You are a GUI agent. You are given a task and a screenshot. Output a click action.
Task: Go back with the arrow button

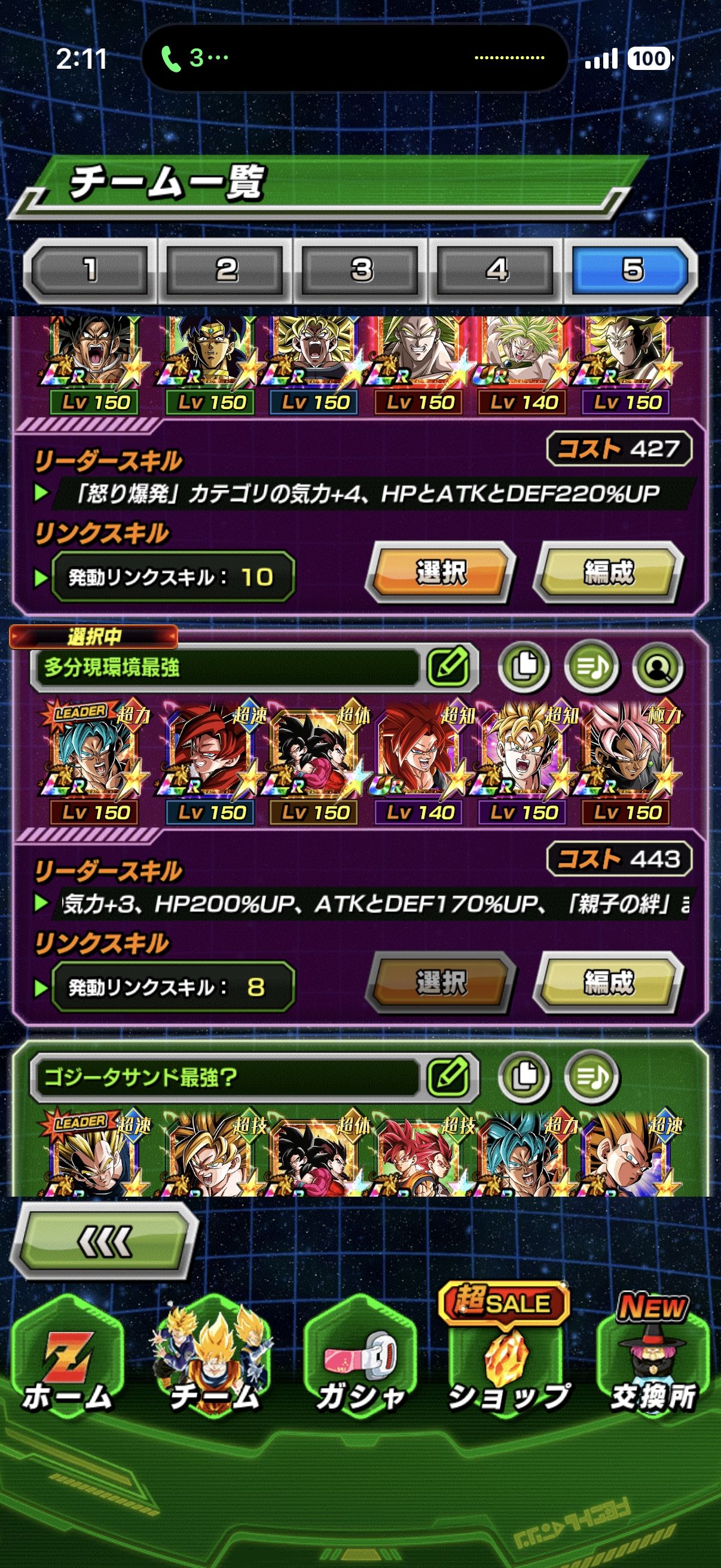point(105,1241)
